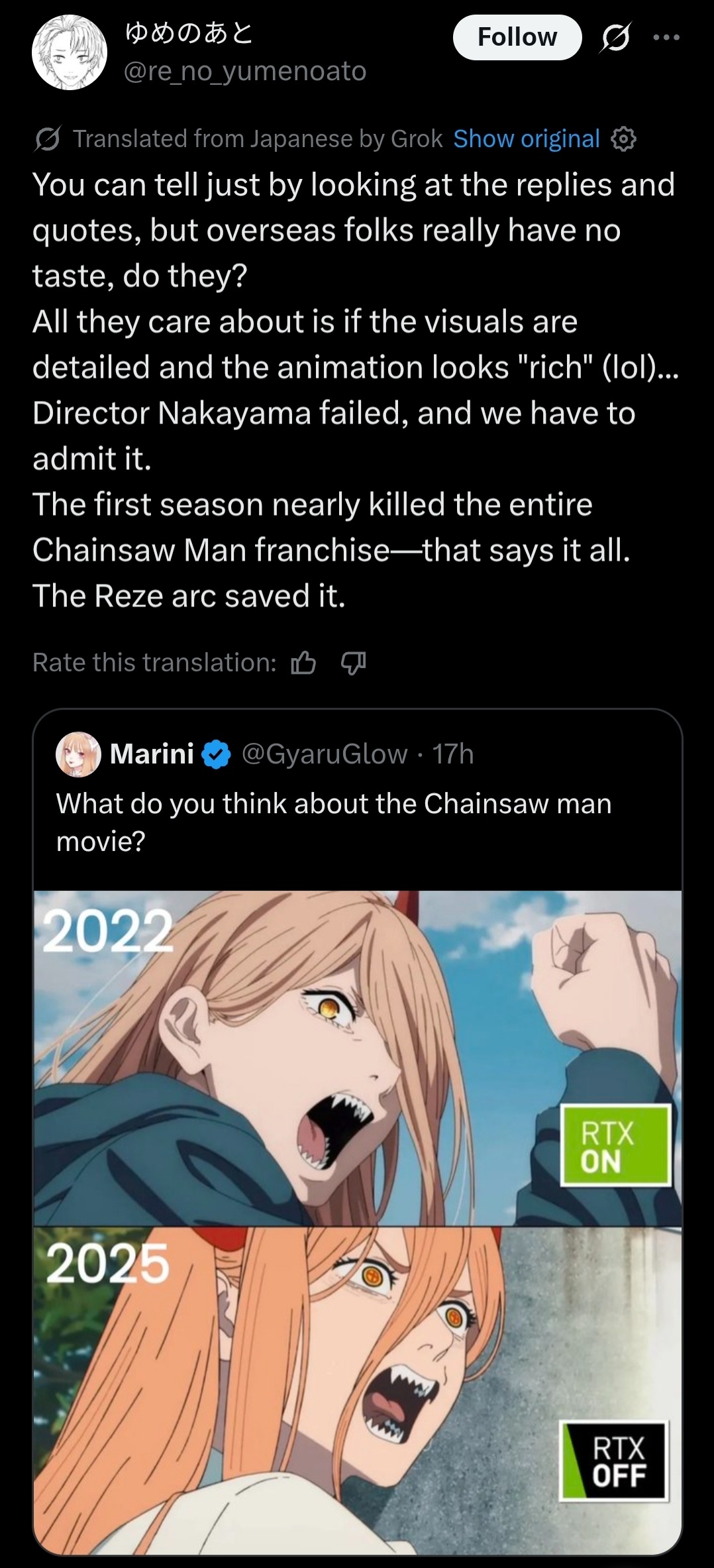The width and height of the screenshot is (714, 1568).
Task: Open Marini's profile picture
Action: [x=78, y=754]
